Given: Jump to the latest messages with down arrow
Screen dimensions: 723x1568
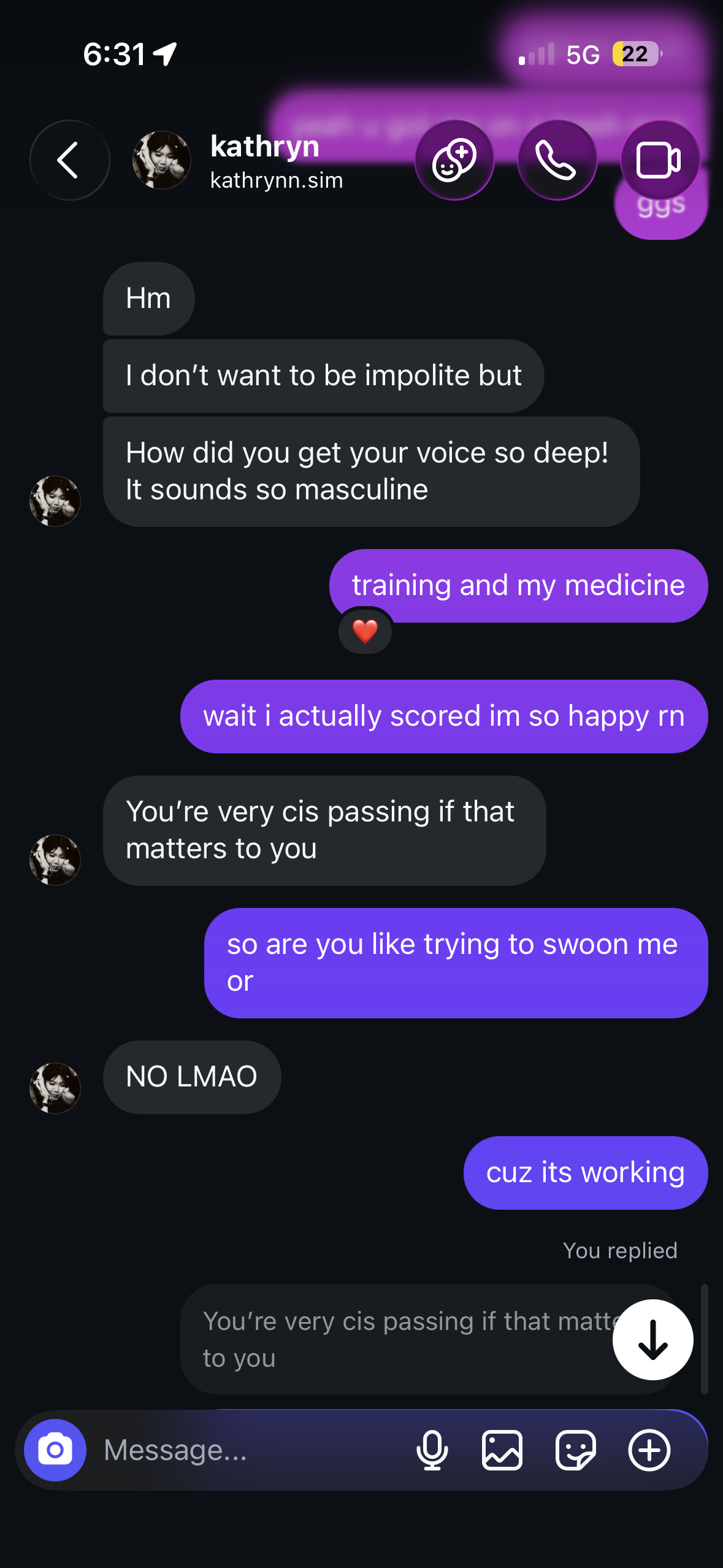Looking at the screenshot, I should [653, 1340].
